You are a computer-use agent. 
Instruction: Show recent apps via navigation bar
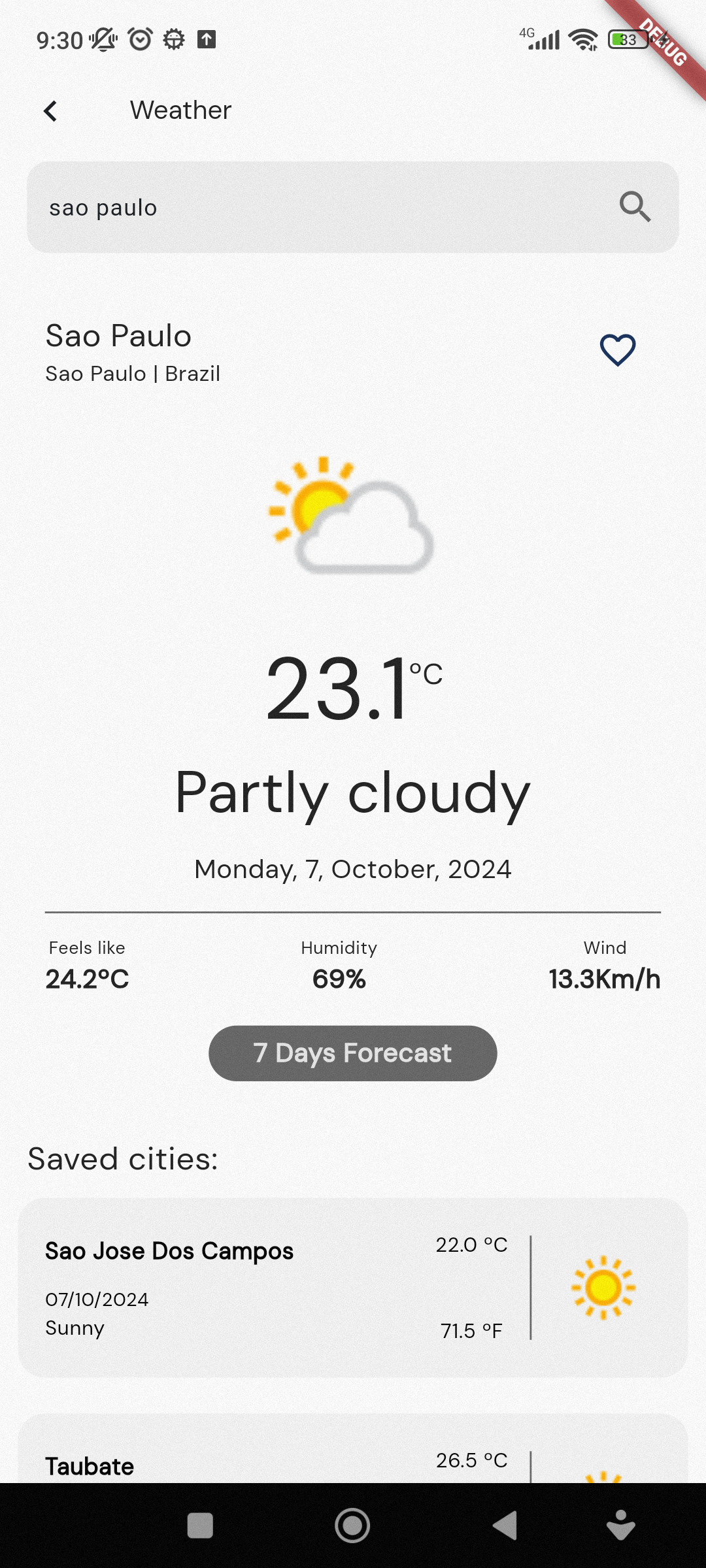tap(200, 1526)
